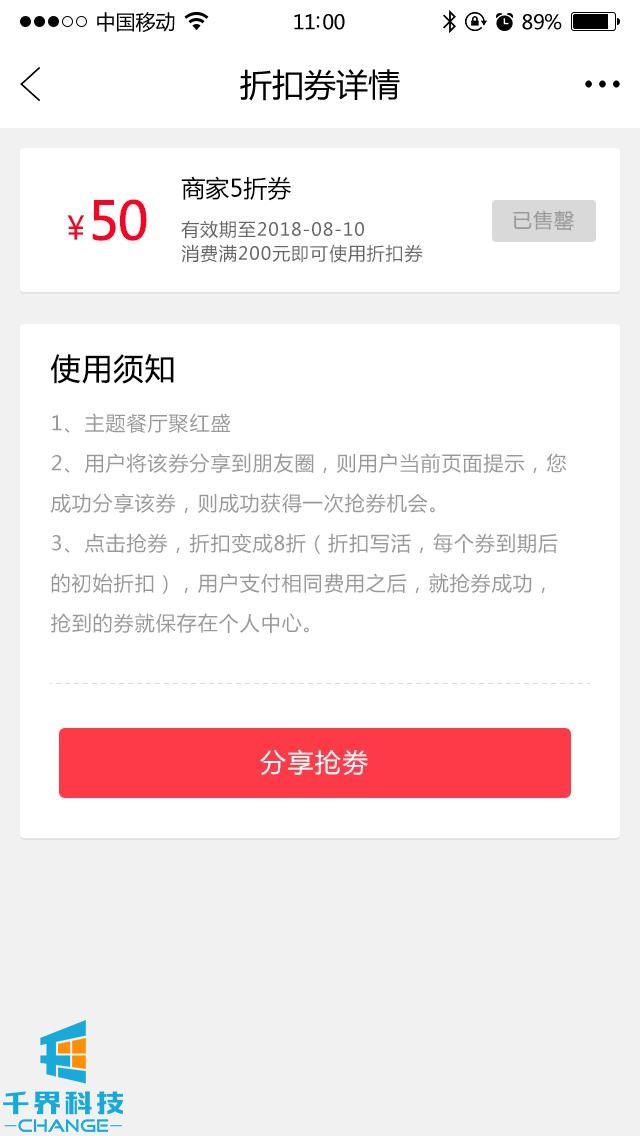
Task: Tap the greyed-out 已售罄 button
Action: click(x=543, y=221)
